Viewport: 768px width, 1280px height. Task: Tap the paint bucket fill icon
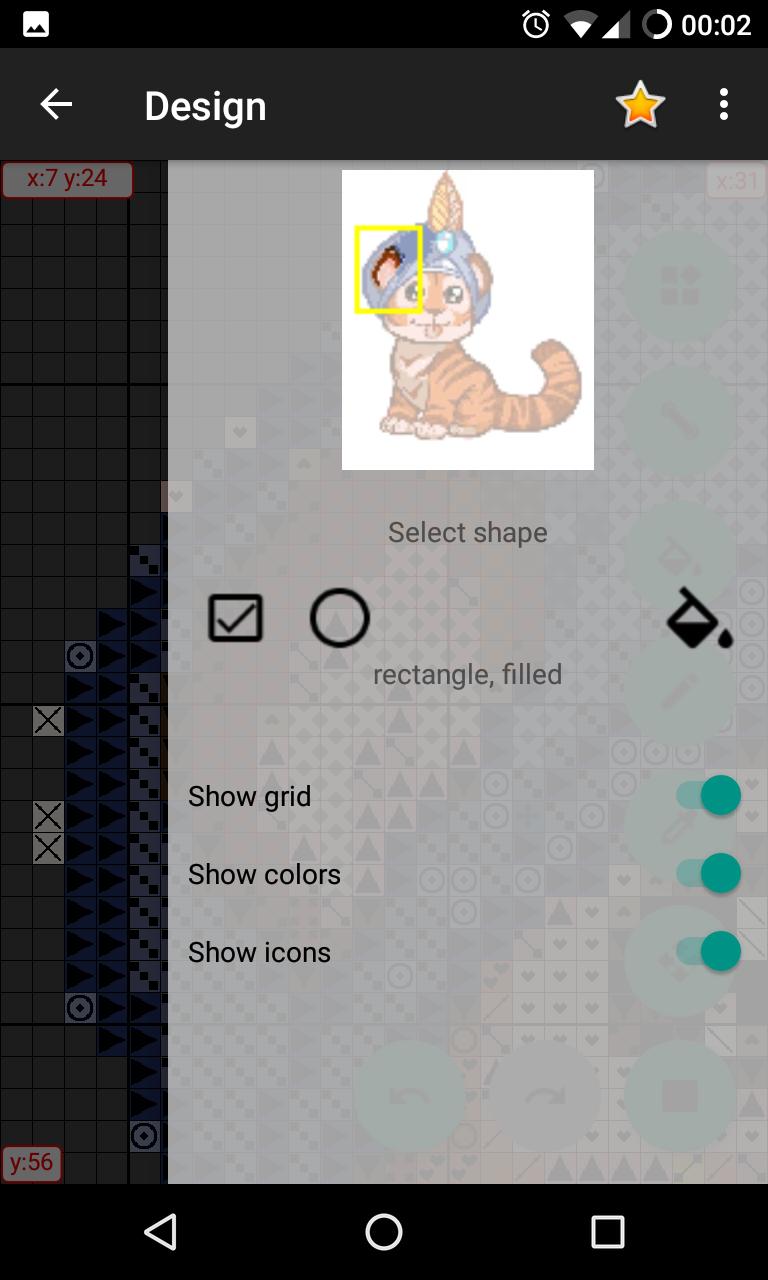[x=699, y=618]
